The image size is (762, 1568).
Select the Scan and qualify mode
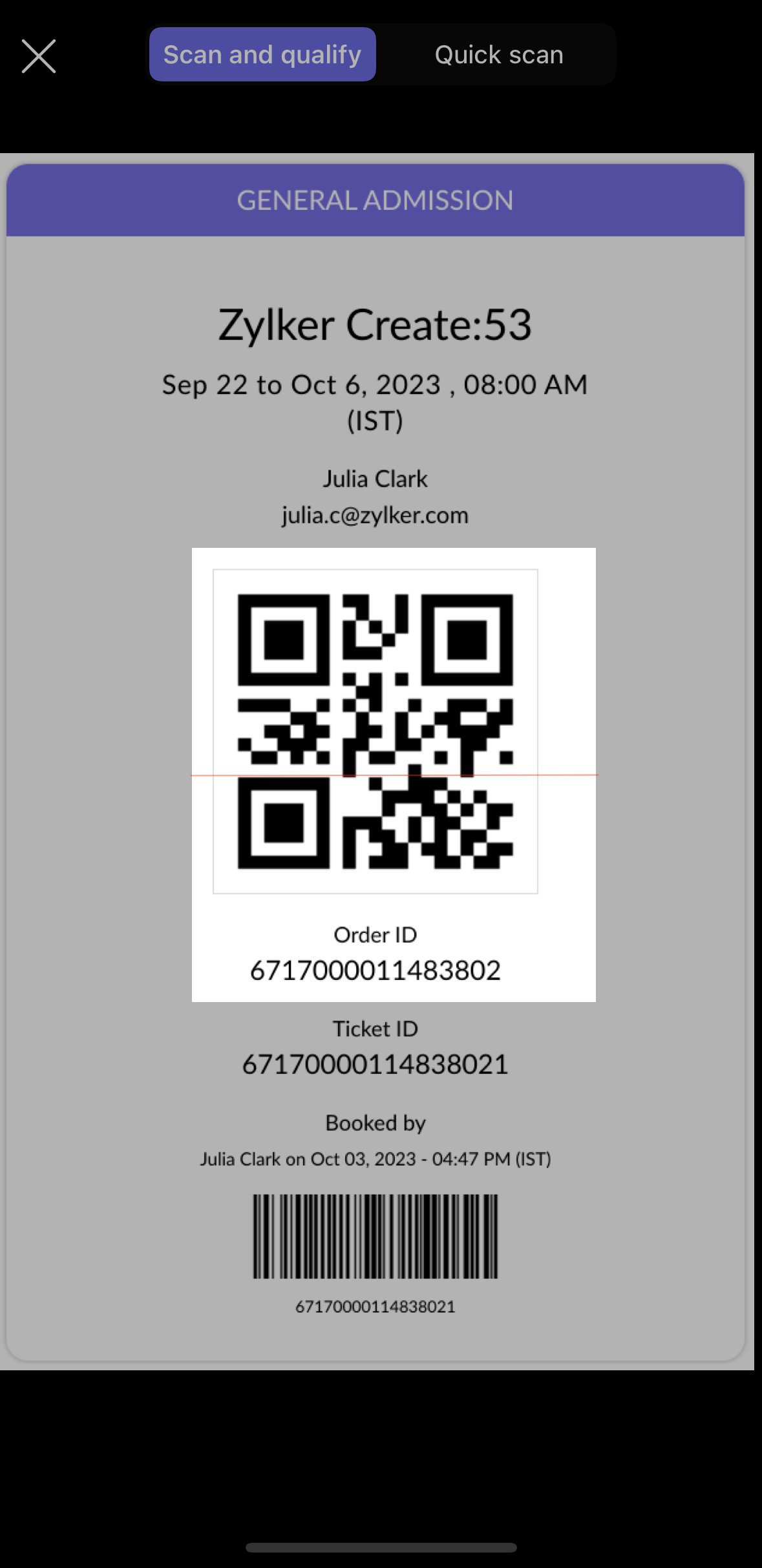click(x=262, y=55)
